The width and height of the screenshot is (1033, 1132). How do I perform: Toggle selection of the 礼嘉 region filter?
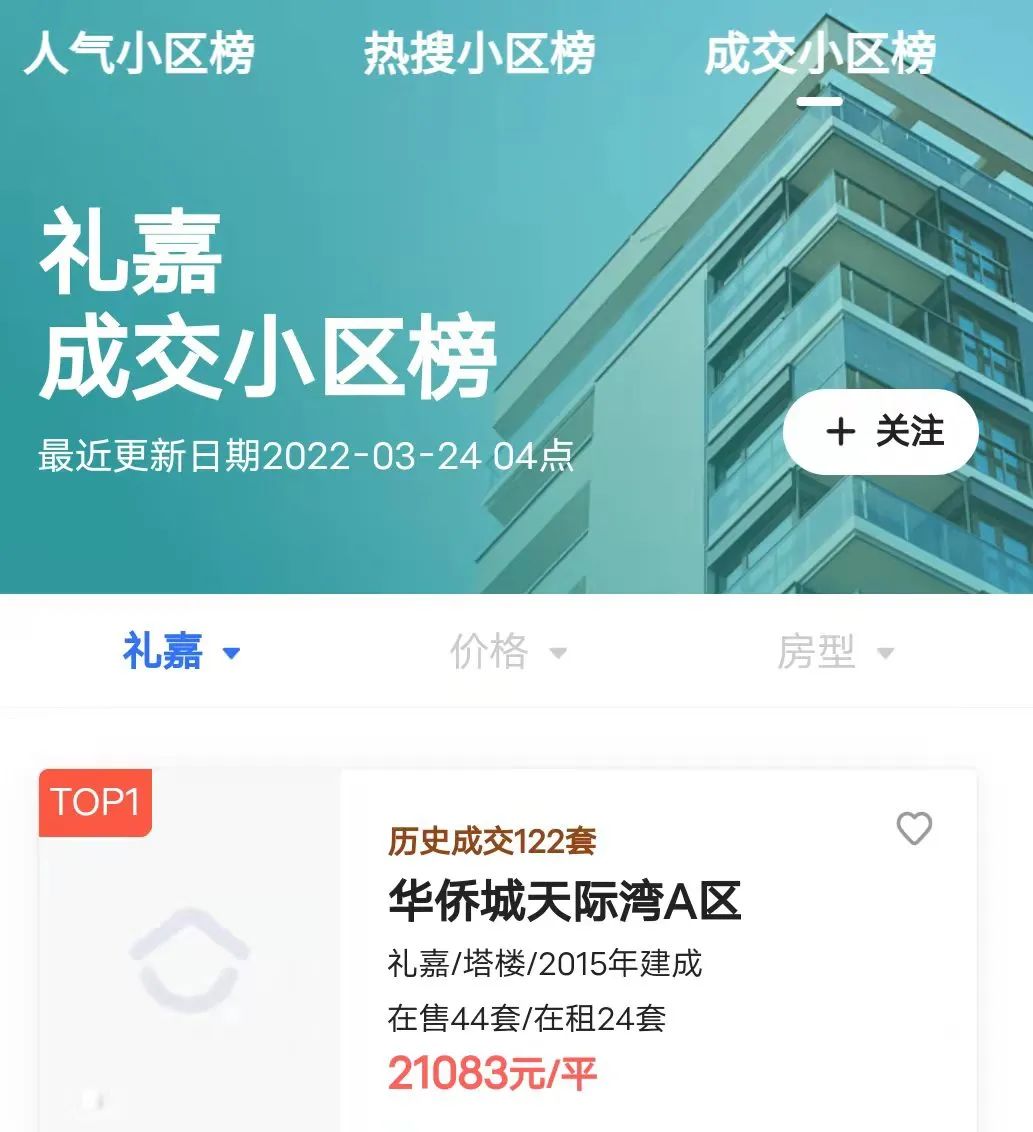tap(166, 651)
